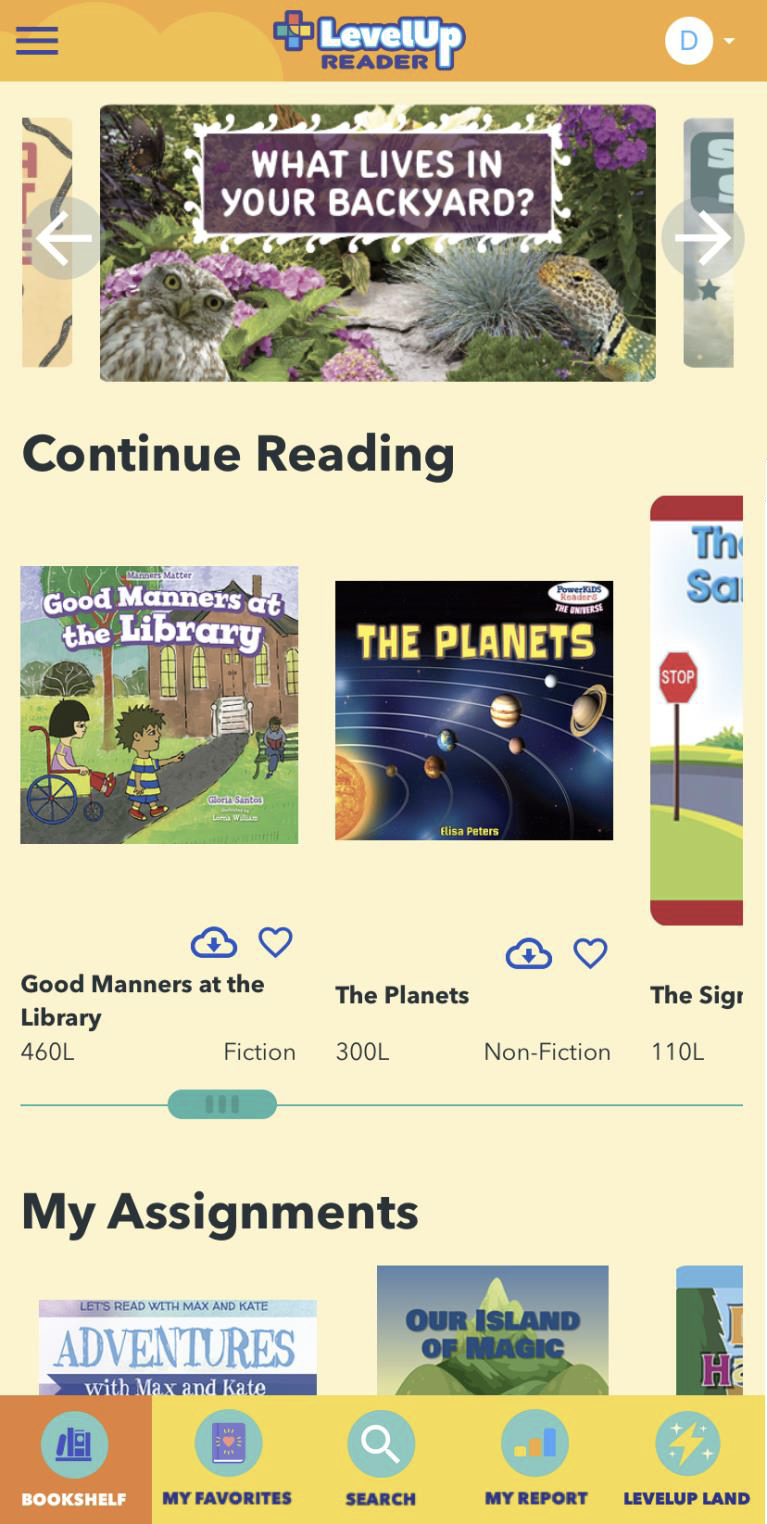Add The Planets to favorites
This screenshot has width=767, height=1524.
[590, 954]
